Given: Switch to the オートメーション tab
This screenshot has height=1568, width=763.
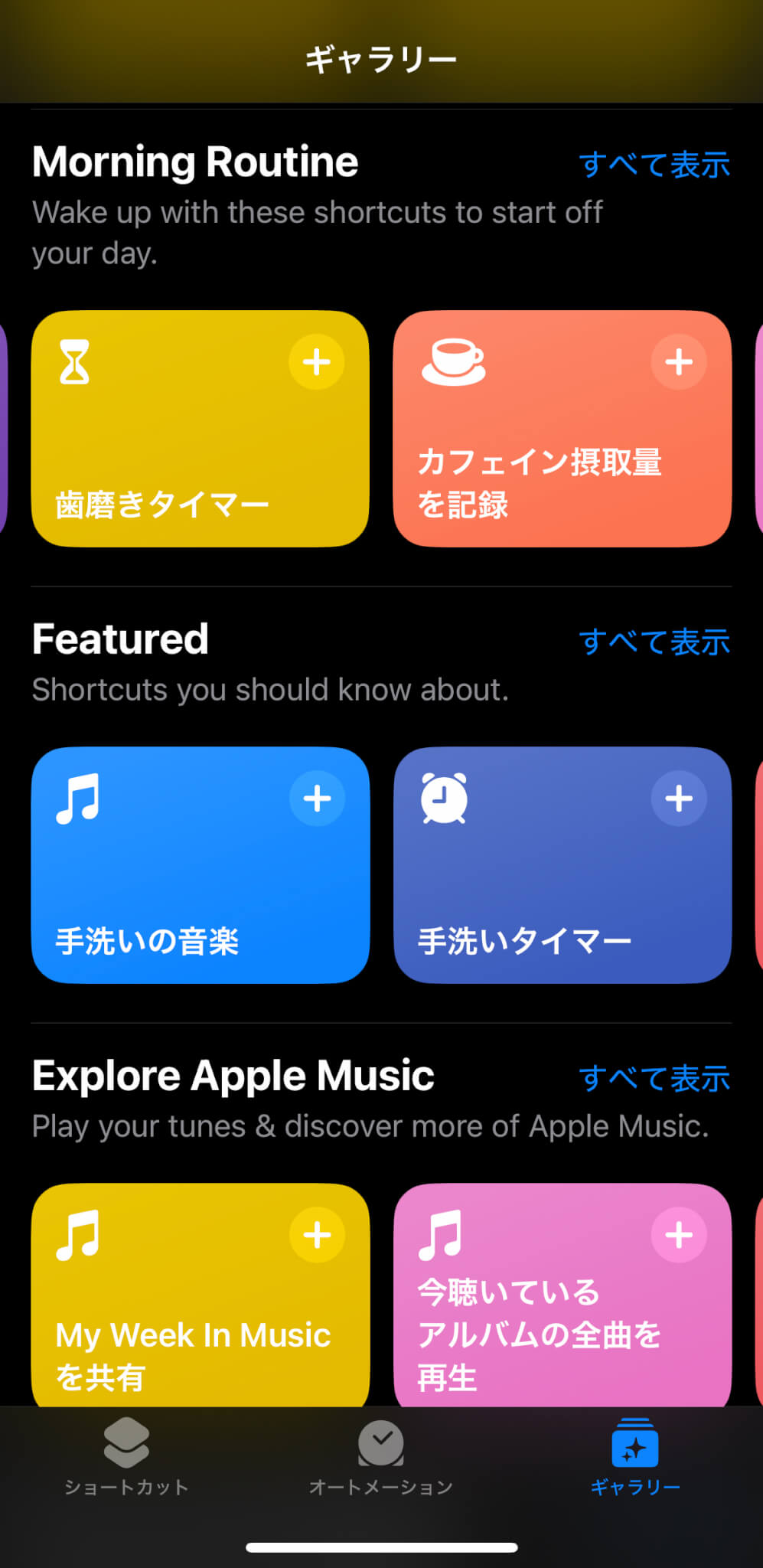Looking at the screenshot, I should [x=381, y=1458].
